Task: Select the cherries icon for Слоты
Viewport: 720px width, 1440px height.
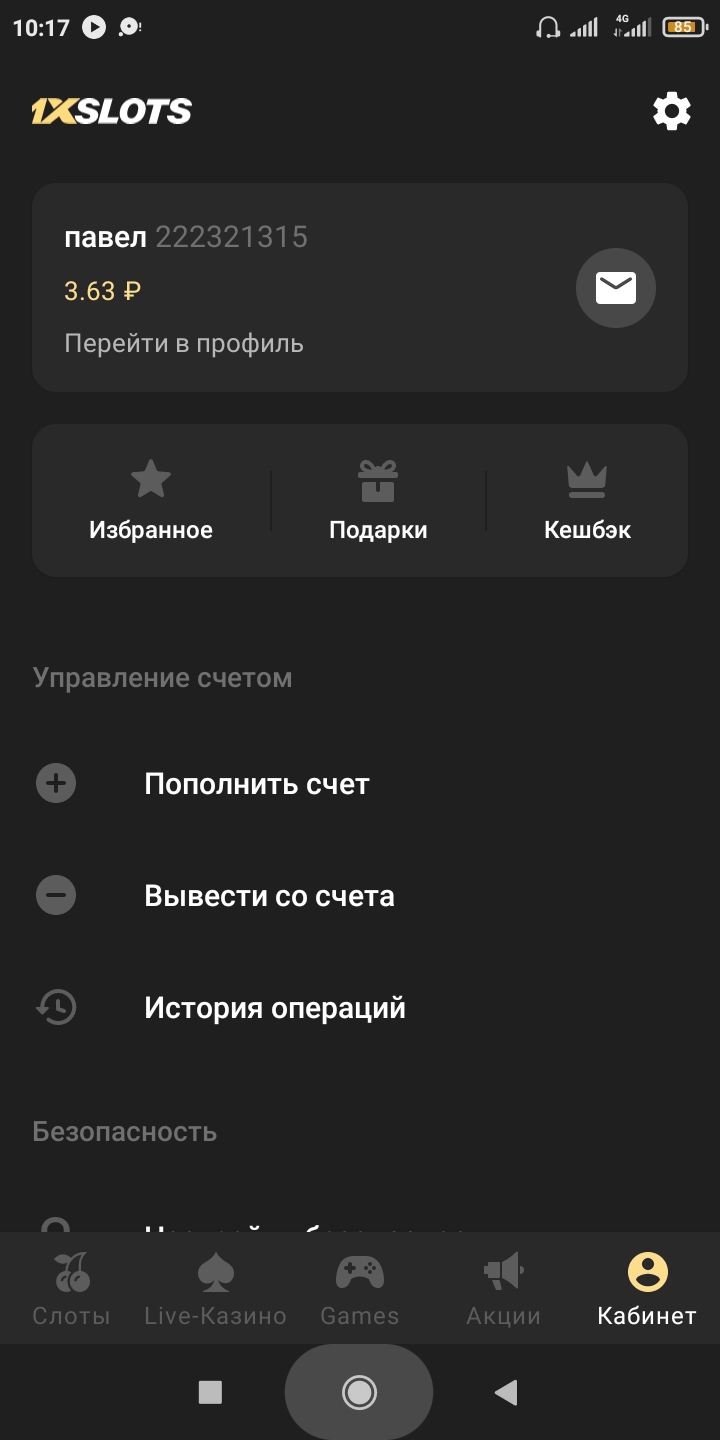Action: point(71,1272)
